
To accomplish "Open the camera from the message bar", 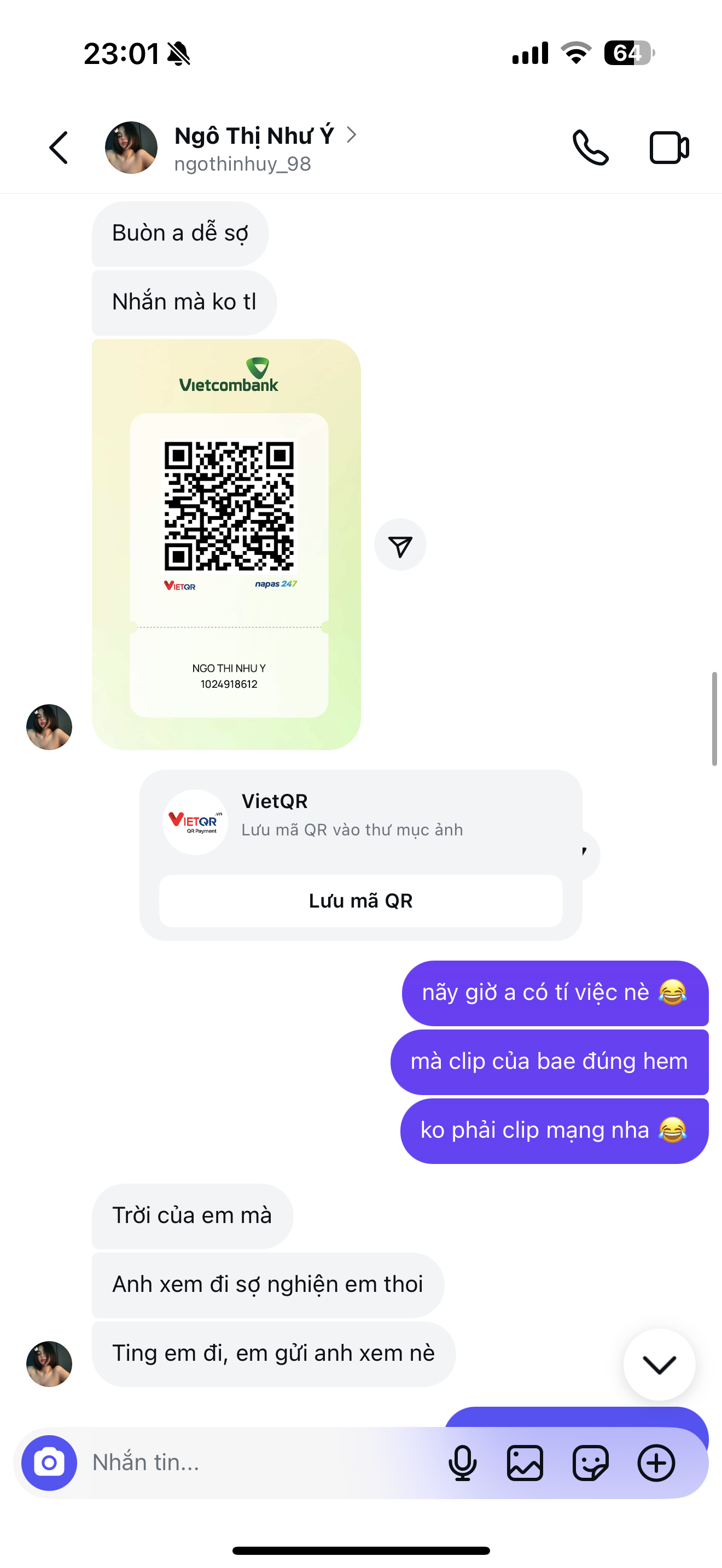I will pyautogui.click(x=49, y=1462).
